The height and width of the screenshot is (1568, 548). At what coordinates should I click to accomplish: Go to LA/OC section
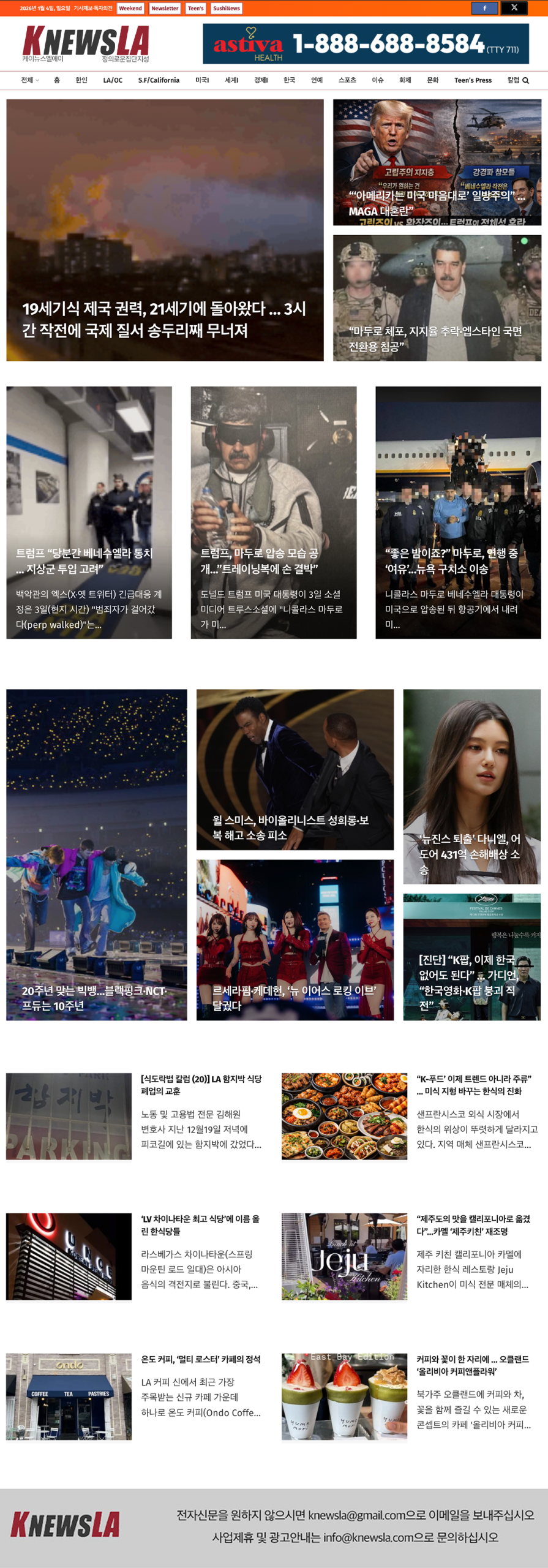click(113, 80)
